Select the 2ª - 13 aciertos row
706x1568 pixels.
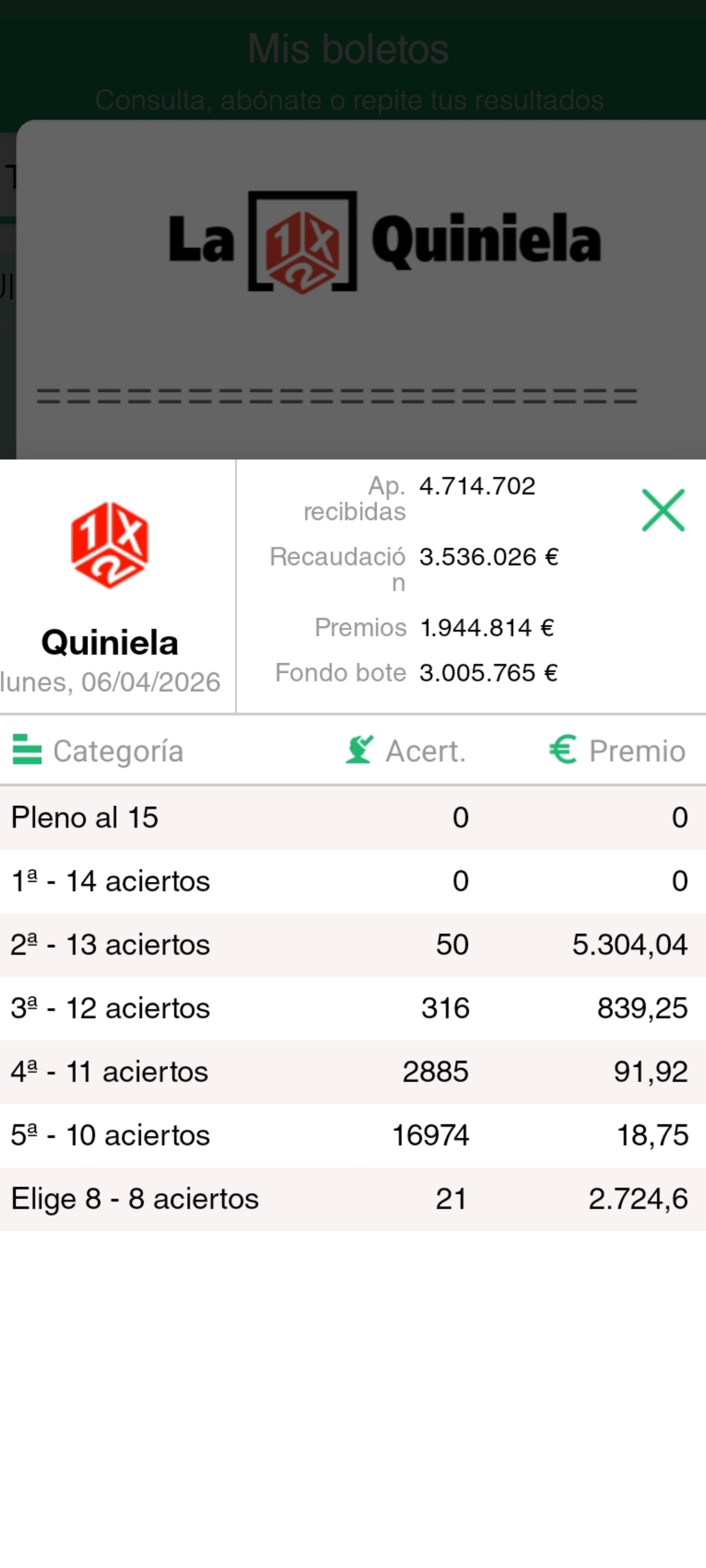coord(353,944)
